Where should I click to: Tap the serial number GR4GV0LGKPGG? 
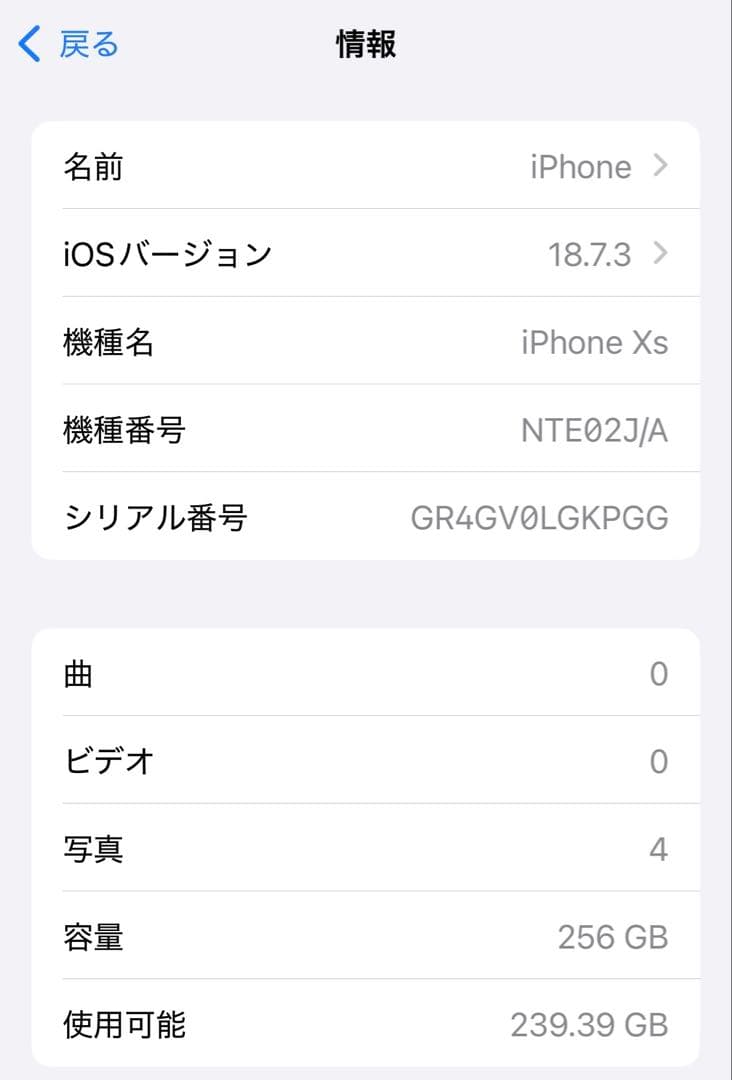coord(541,518)
